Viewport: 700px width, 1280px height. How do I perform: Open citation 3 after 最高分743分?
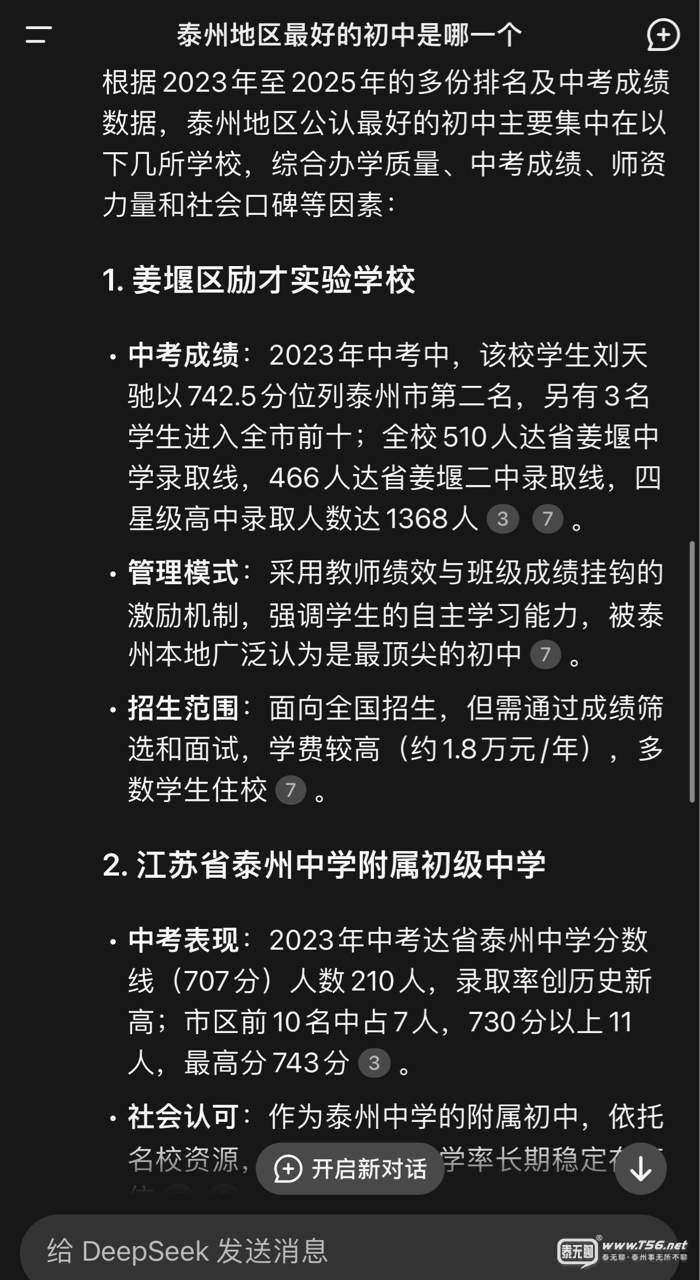click(374, 1063)
